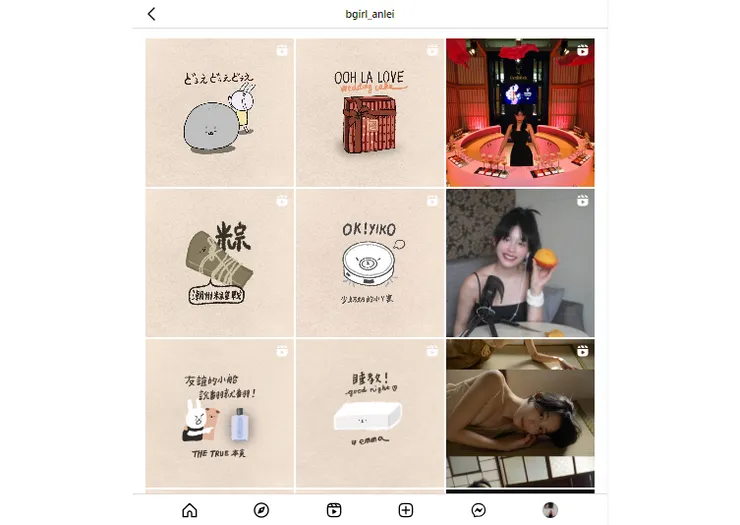The width and height of the screenshot is (740, 525).
Task: Open THE TRUE rabbit and bottle reel
Action: click(219, 413)
